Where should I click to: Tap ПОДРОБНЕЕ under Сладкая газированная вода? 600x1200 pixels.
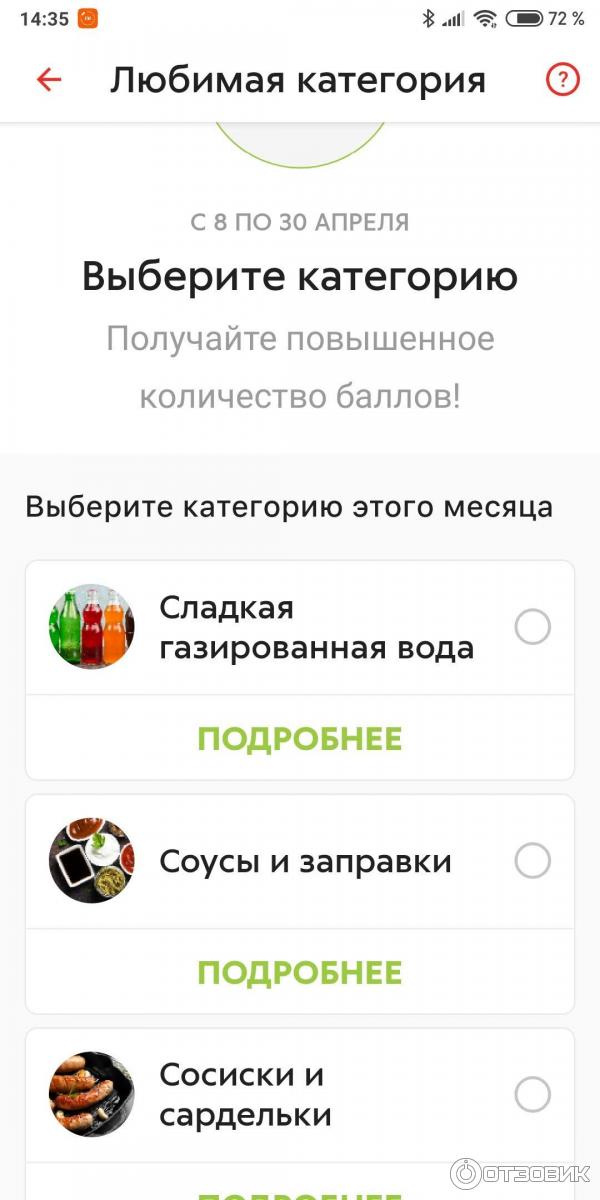(x=300, y=739)
